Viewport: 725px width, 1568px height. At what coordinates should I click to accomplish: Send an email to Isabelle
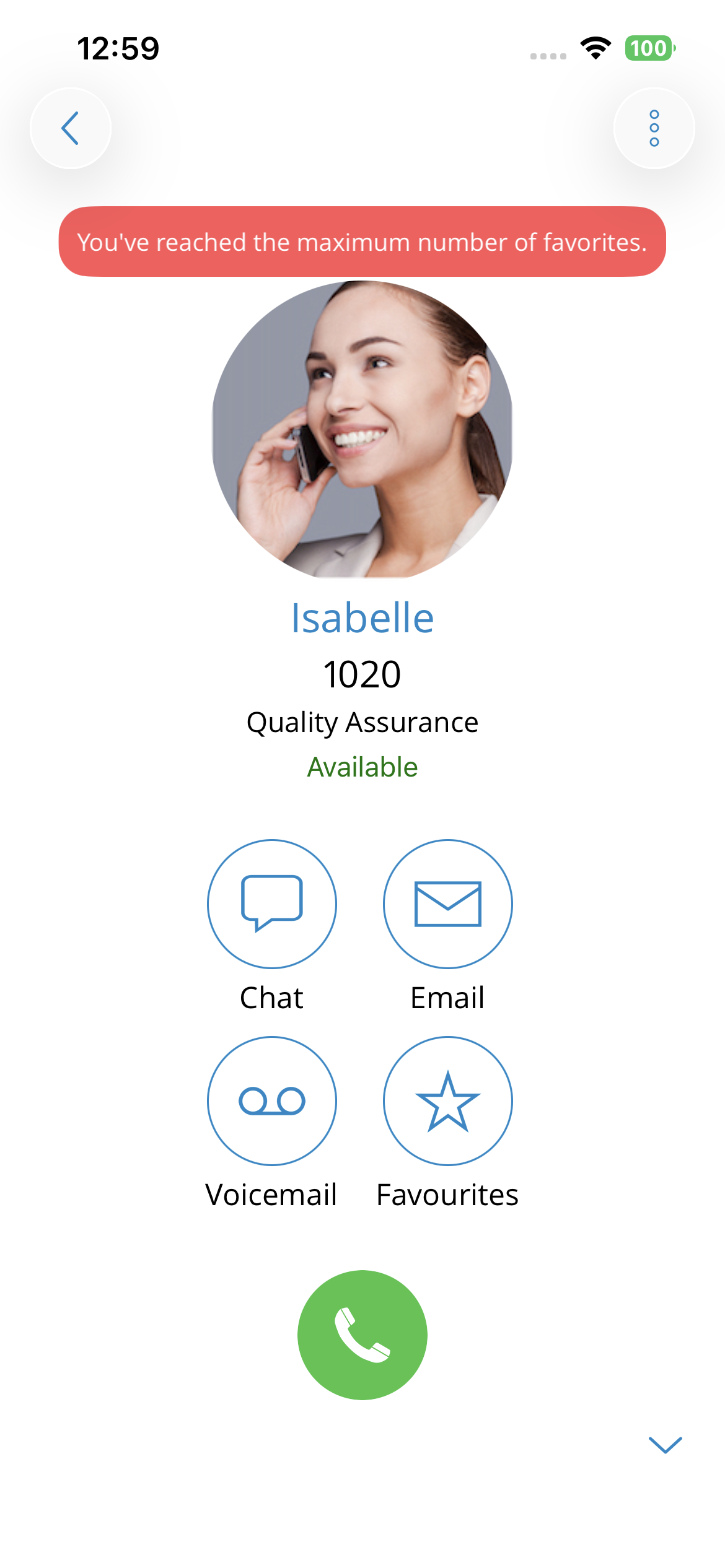[447, 904]
